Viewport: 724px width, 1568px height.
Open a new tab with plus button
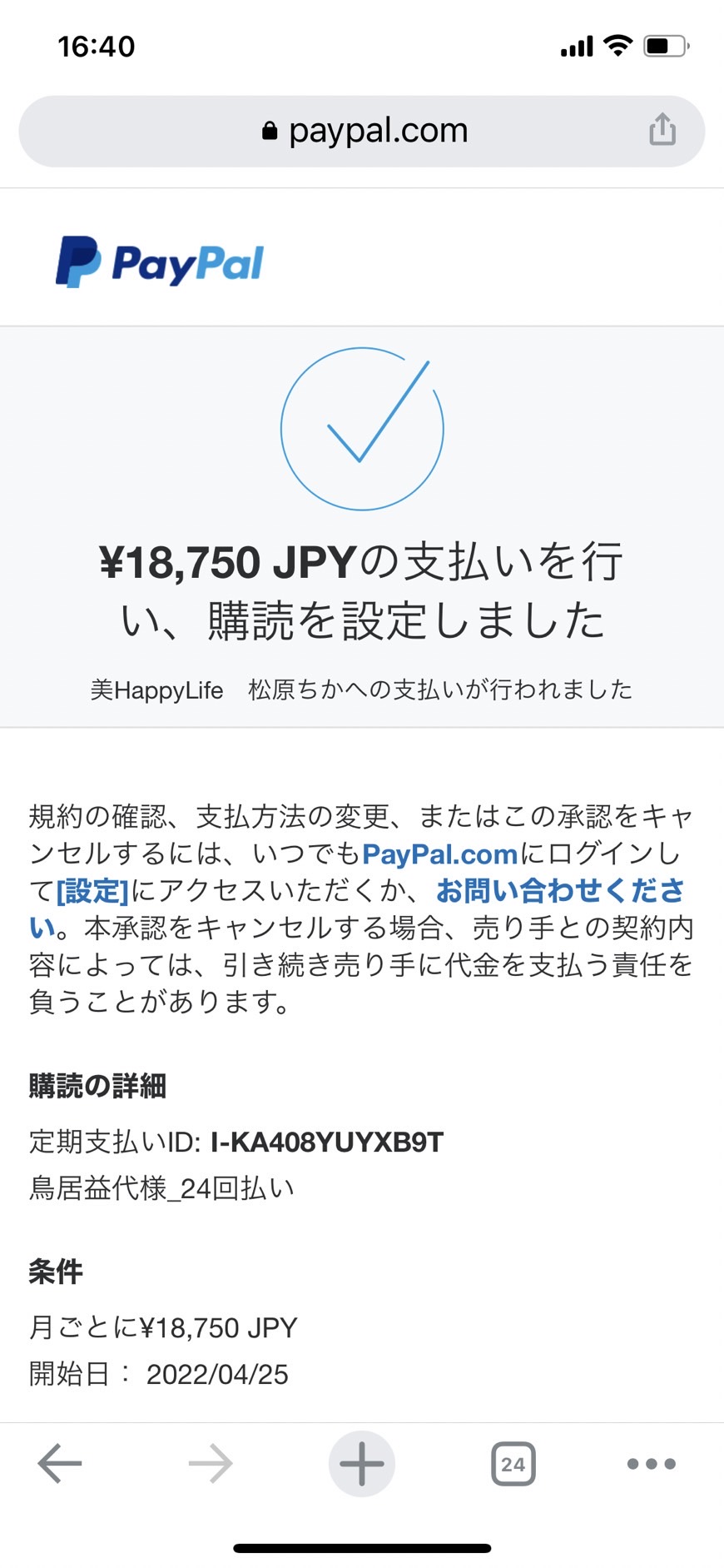[x=362, y=1463]
